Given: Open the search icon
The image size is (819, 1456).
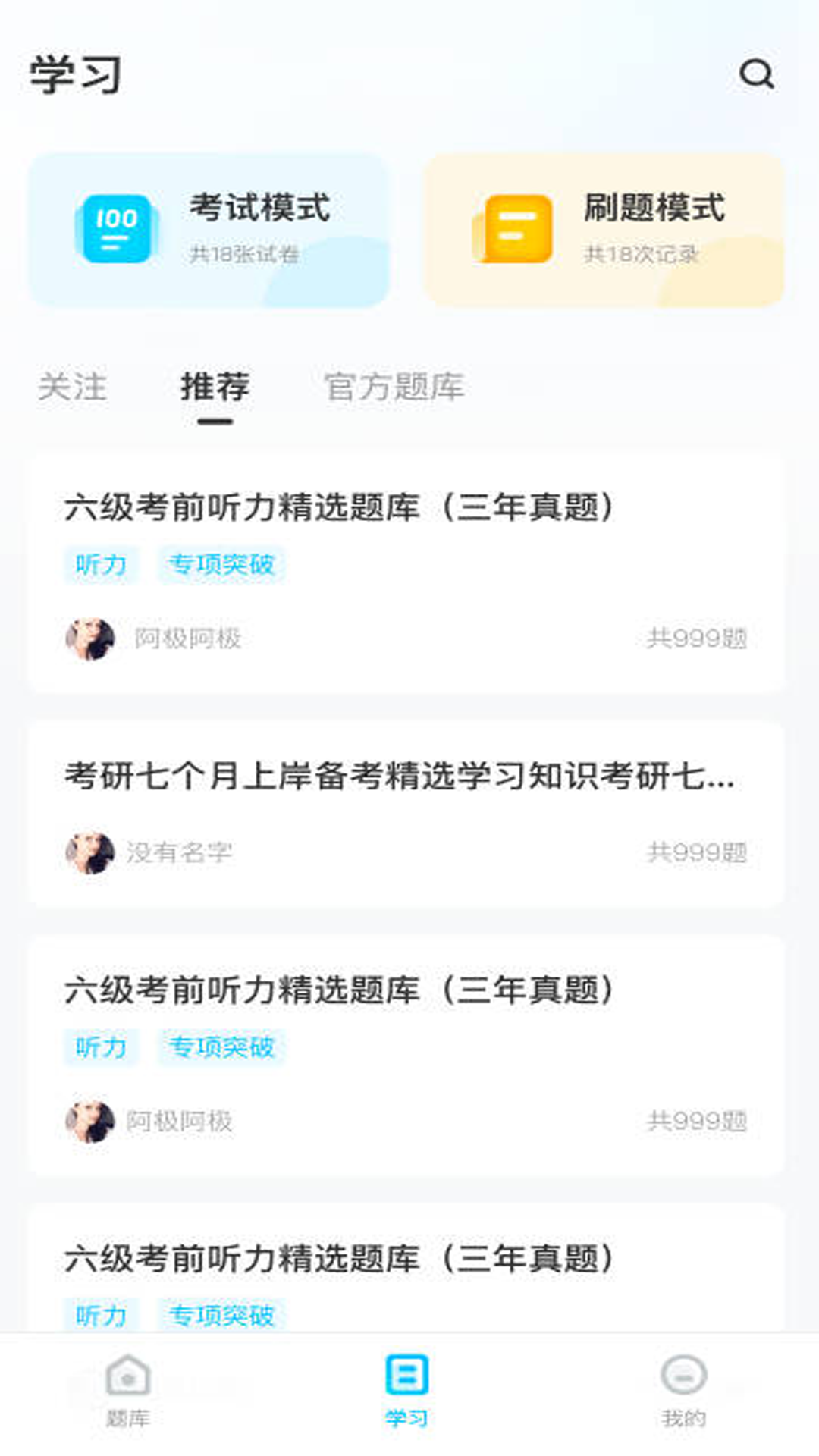Looking at the screenshot, I should pyautogui.click(x=755, y=76).
